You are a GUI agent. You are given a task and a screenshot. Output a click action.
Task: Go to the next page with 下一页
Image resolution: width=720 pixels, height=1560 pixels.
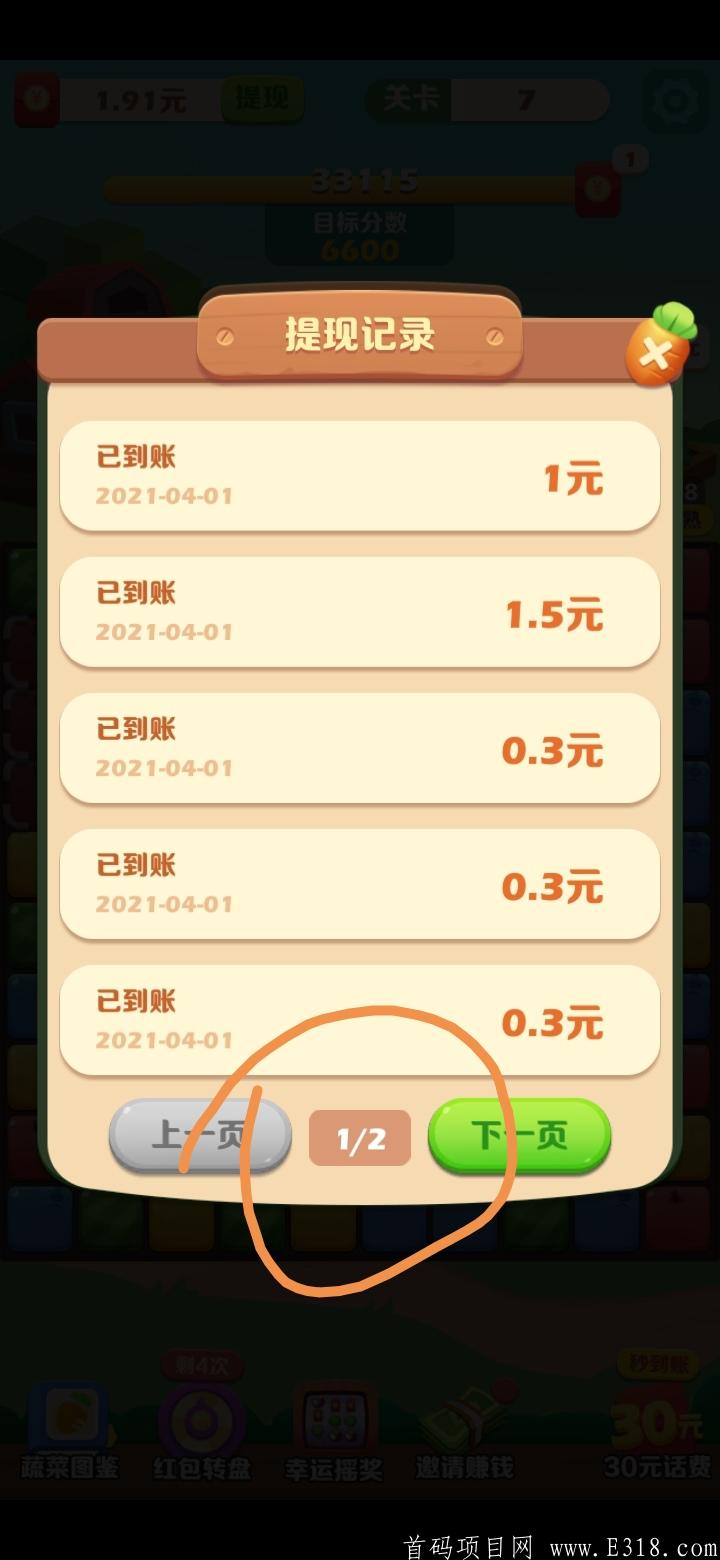(x=519, y=1135)
